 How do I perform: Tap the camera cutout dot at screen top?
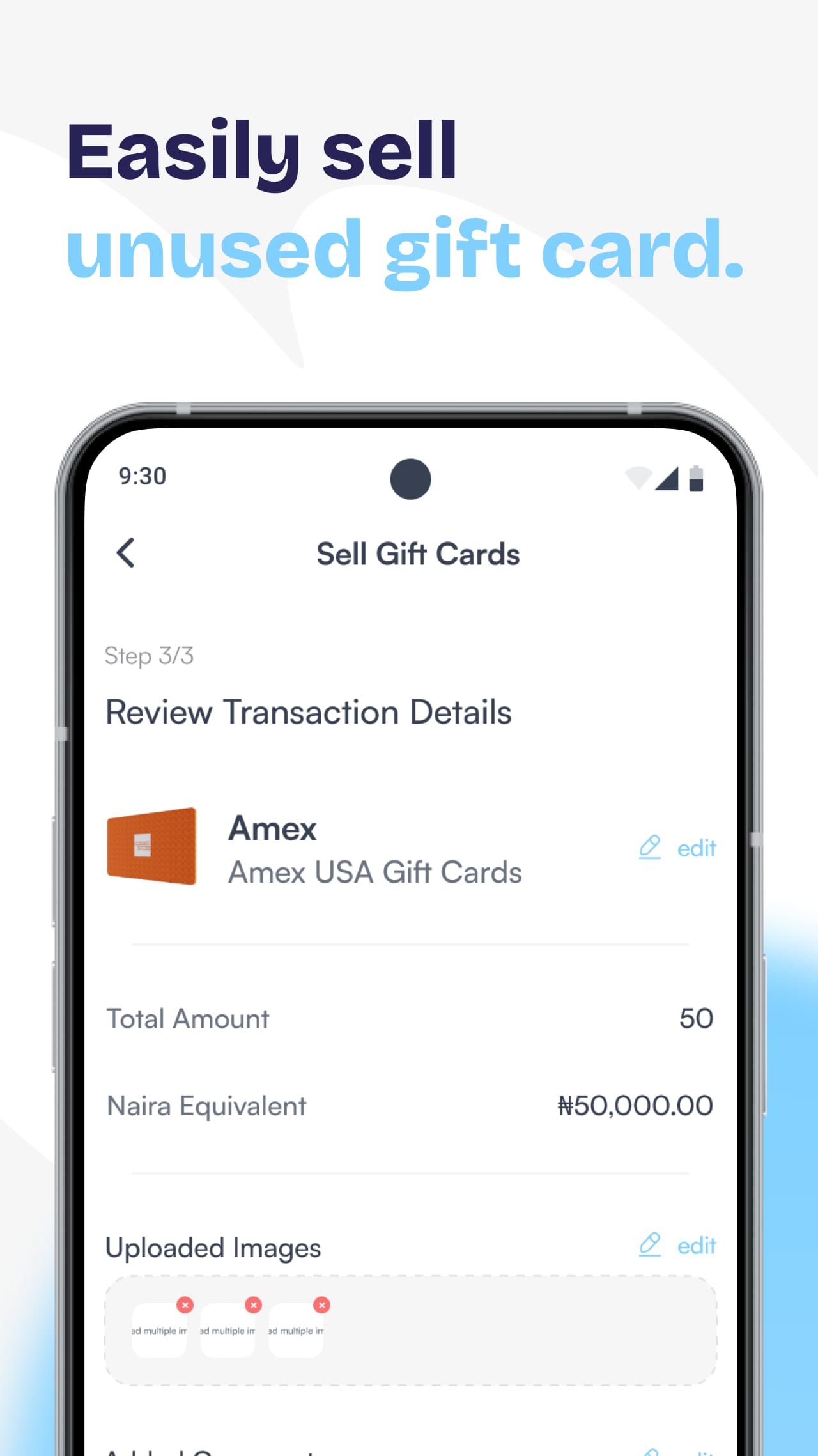click(x=411, y=479)
